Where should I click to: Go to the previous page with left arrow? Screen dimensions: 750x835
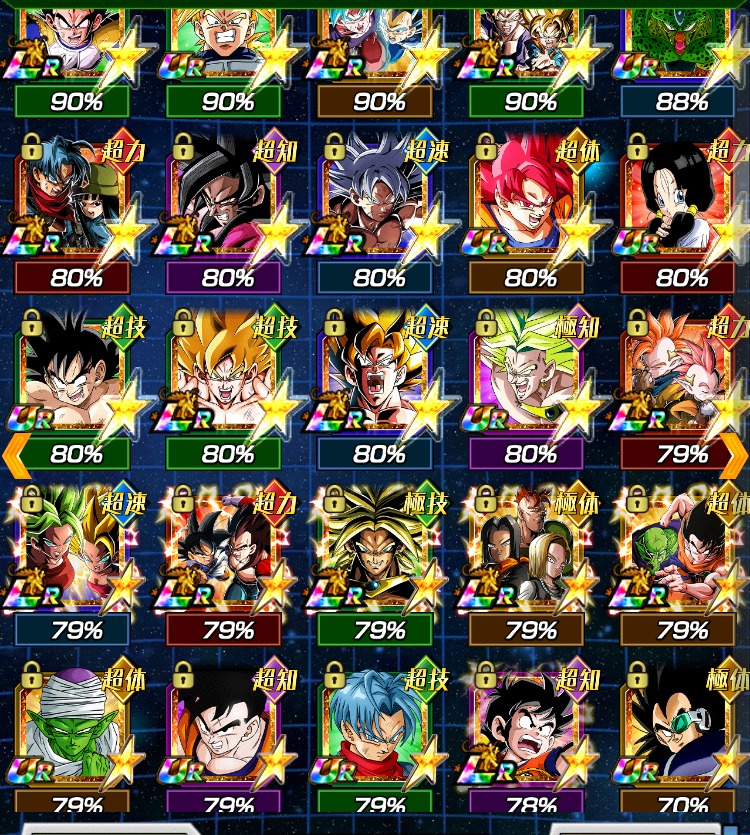tap(14, 454)
